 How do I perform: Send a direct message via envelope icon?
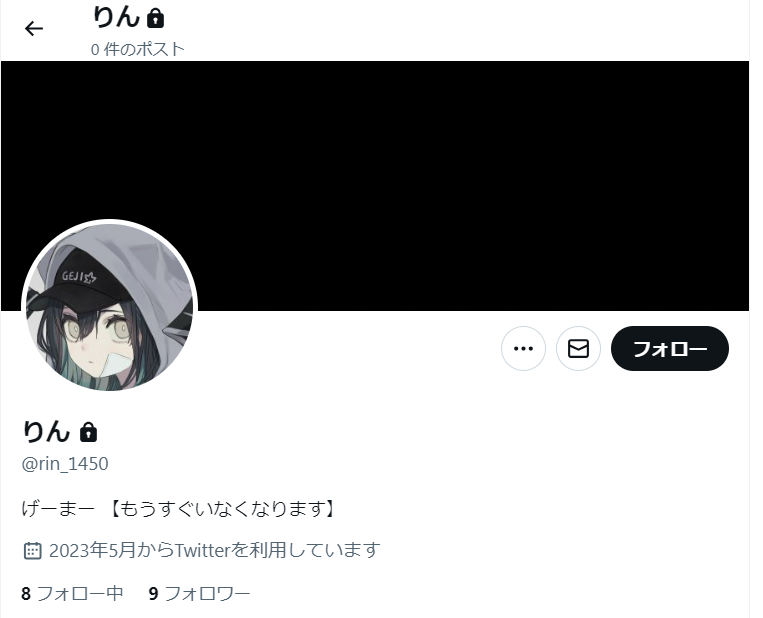tap(578, 349)
